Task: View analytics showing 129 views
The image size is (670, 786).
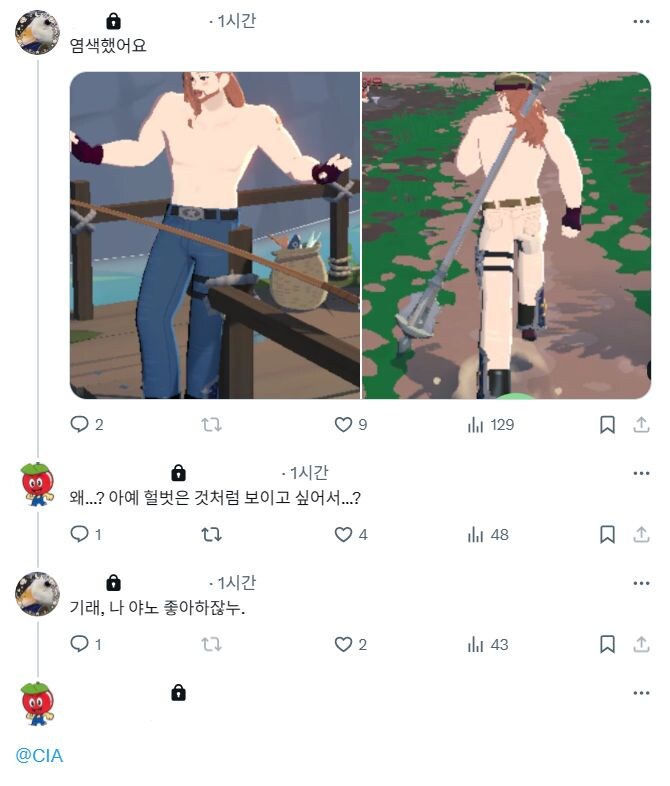Action: click(x=476, y=425)
